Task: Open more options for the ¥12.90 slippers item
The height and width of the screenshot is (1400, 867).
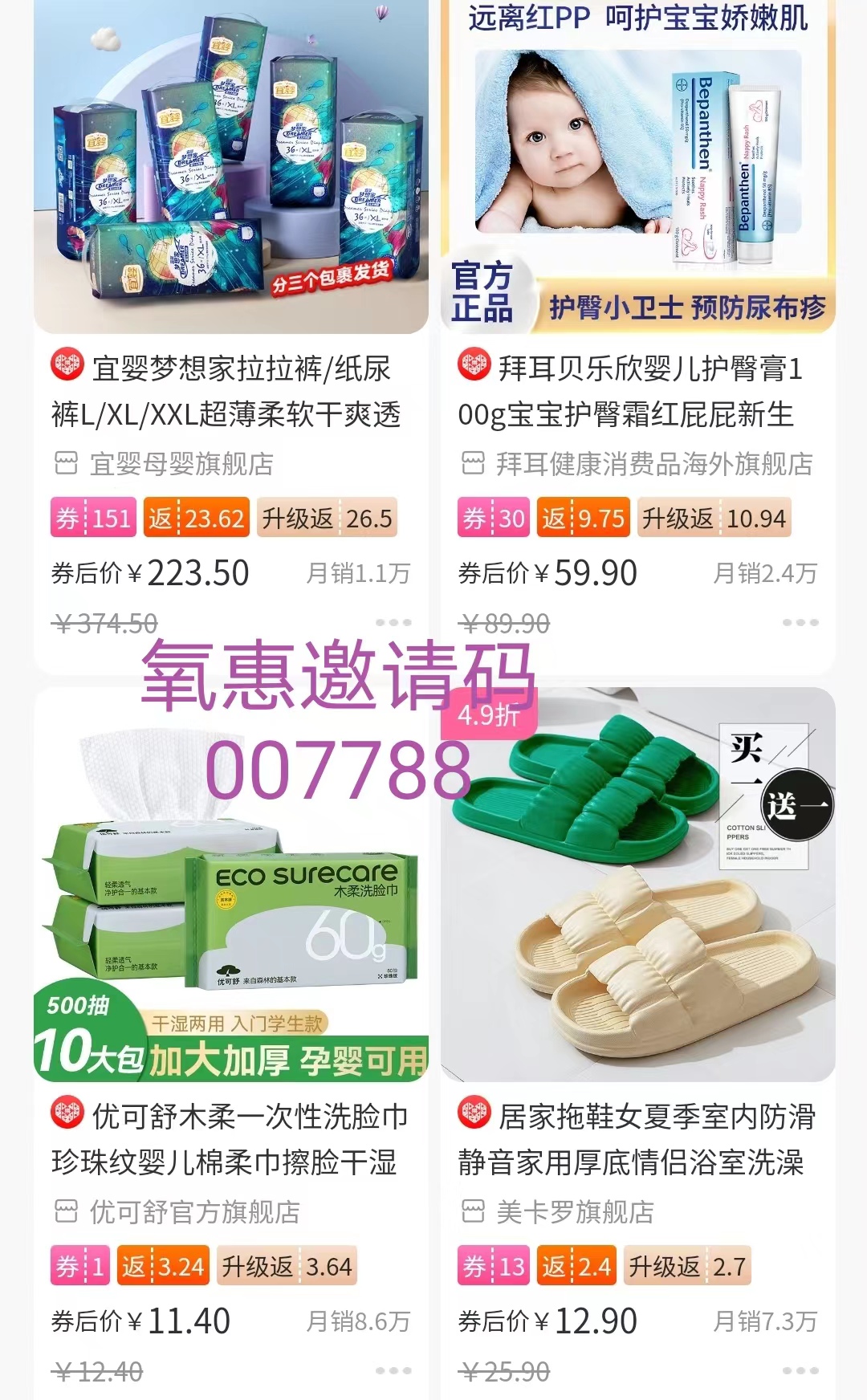Action: [800, 1371]
